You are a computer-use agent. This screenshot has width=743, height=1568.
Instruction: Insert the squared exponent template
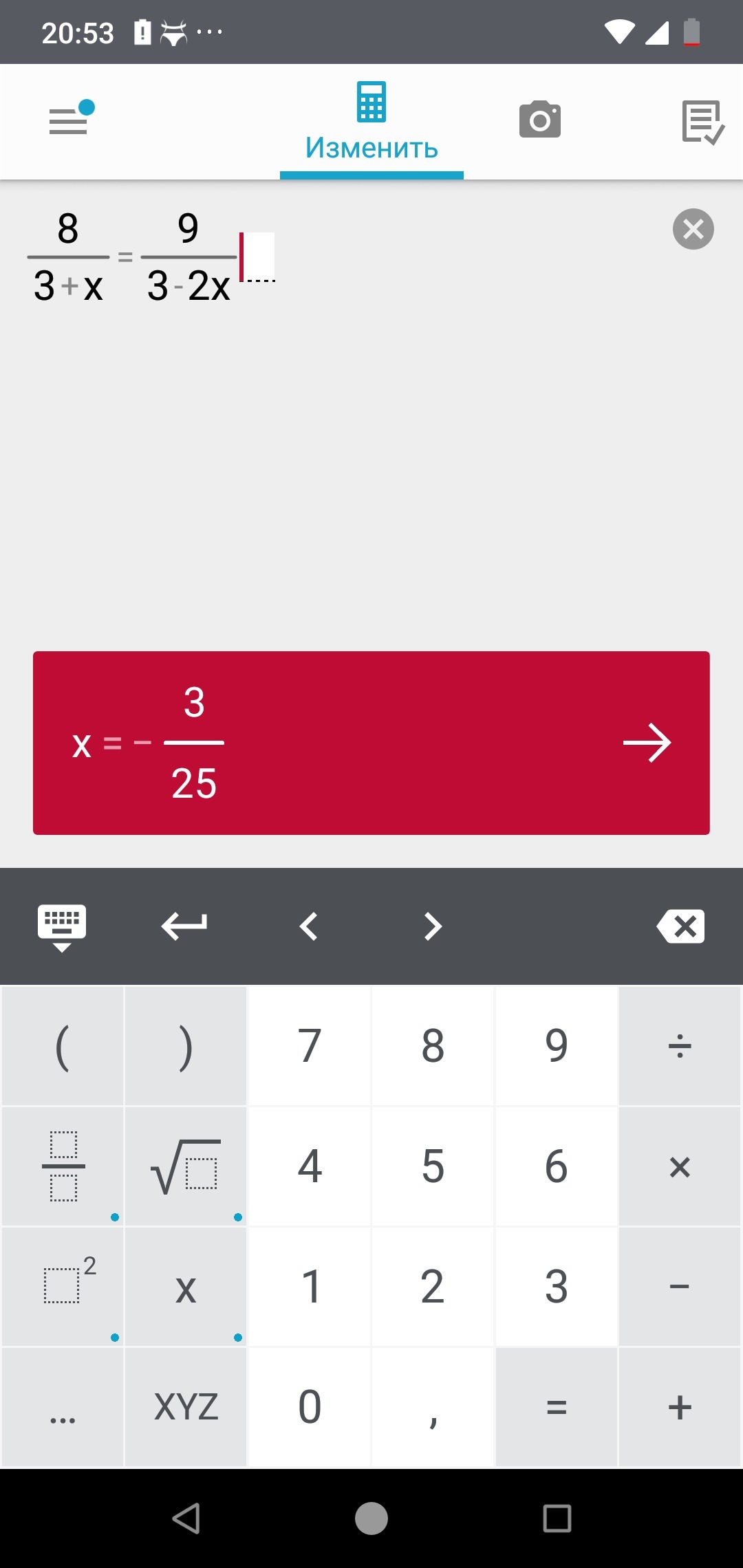coord(63,1287)
